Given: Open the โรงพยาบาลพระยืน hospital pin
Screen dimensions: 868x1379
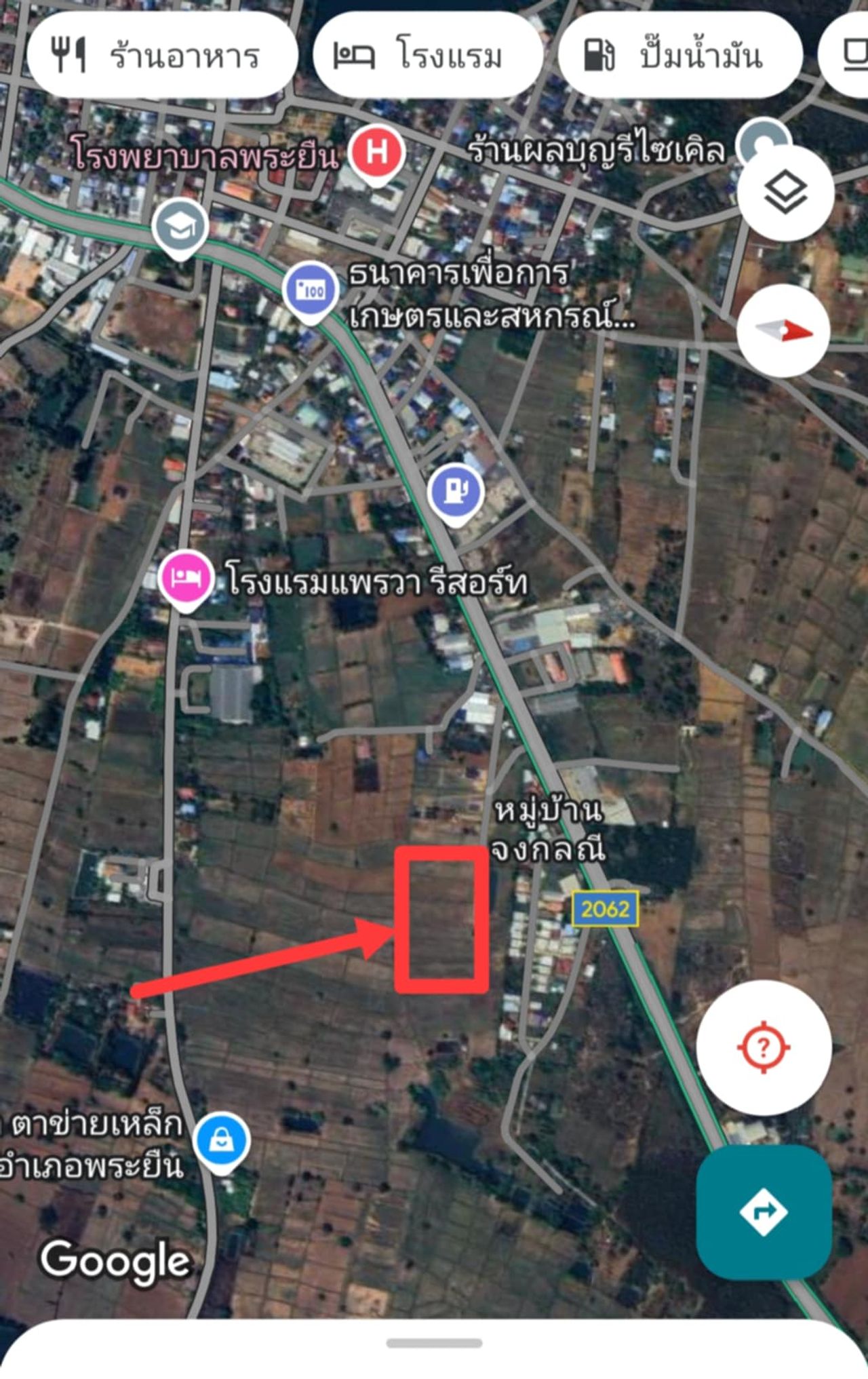Looking at the screenshot, I should (x=376, y=153).
